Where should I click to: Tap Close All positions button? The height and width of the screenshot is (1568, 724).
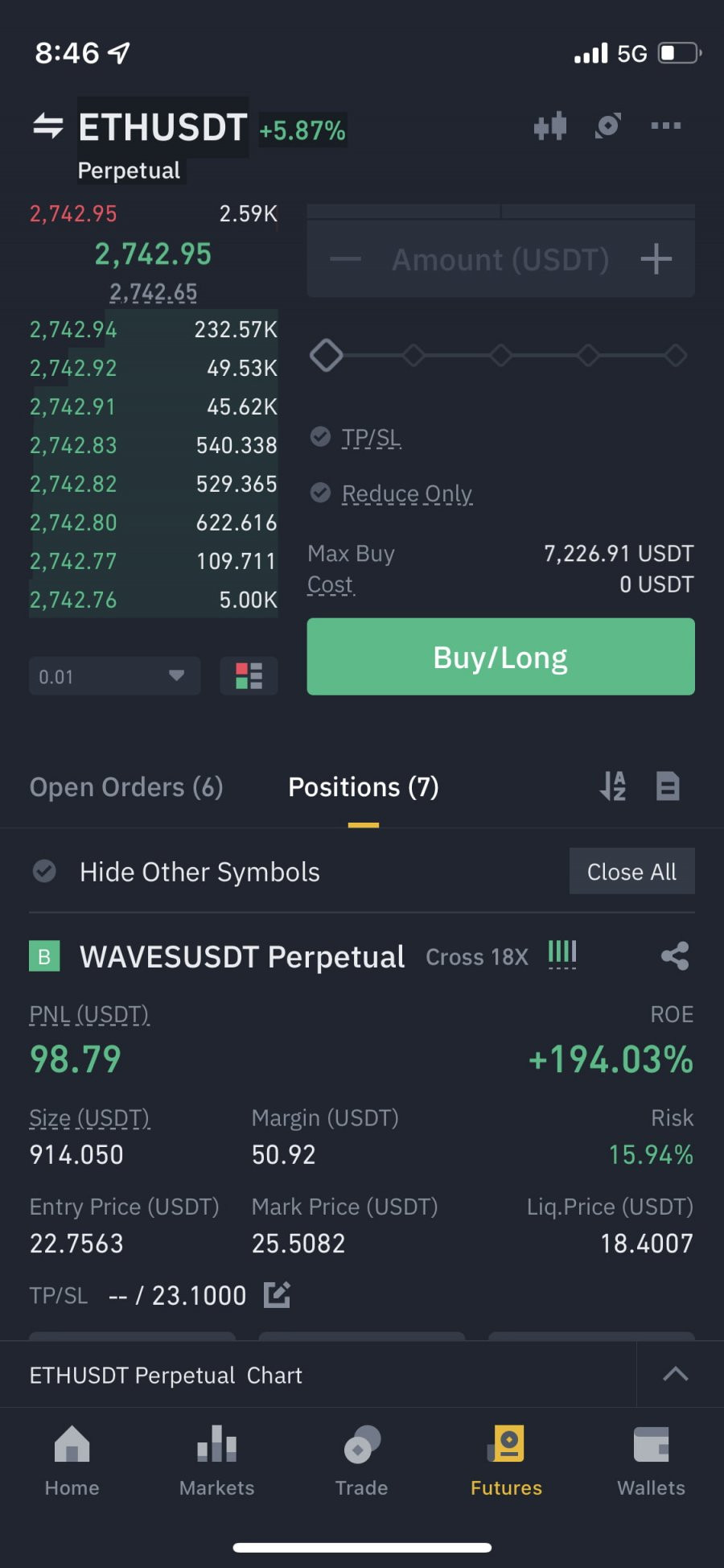(x=631, y=871)
